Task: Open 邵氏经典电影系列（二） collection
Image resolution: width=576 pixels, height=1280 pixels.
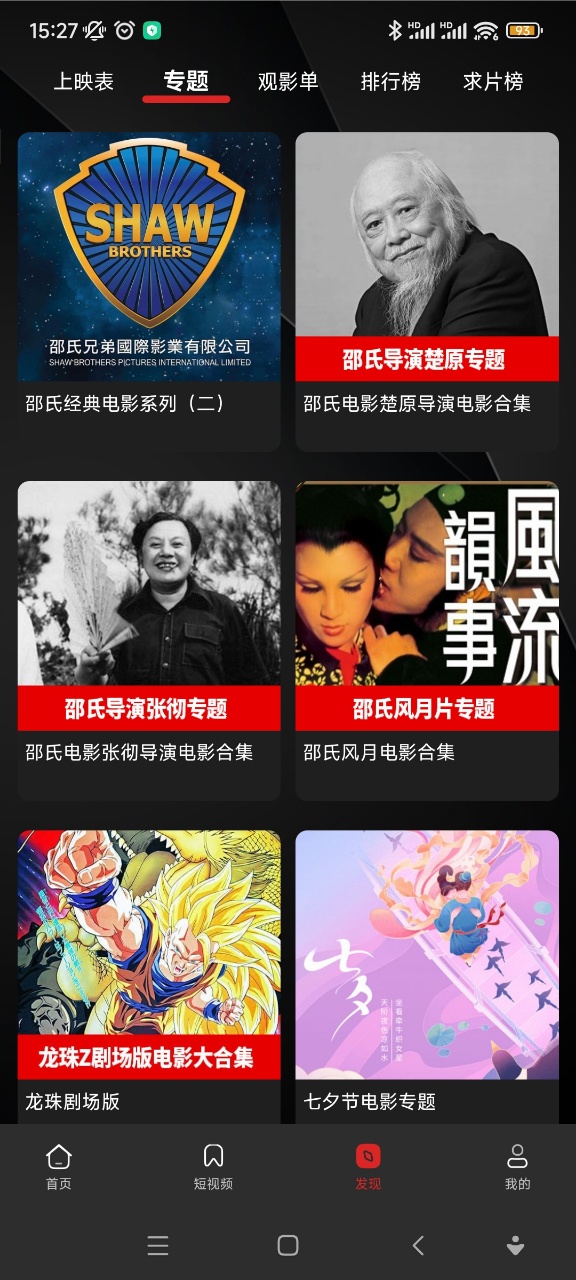Action: click(x=149, y=291)
